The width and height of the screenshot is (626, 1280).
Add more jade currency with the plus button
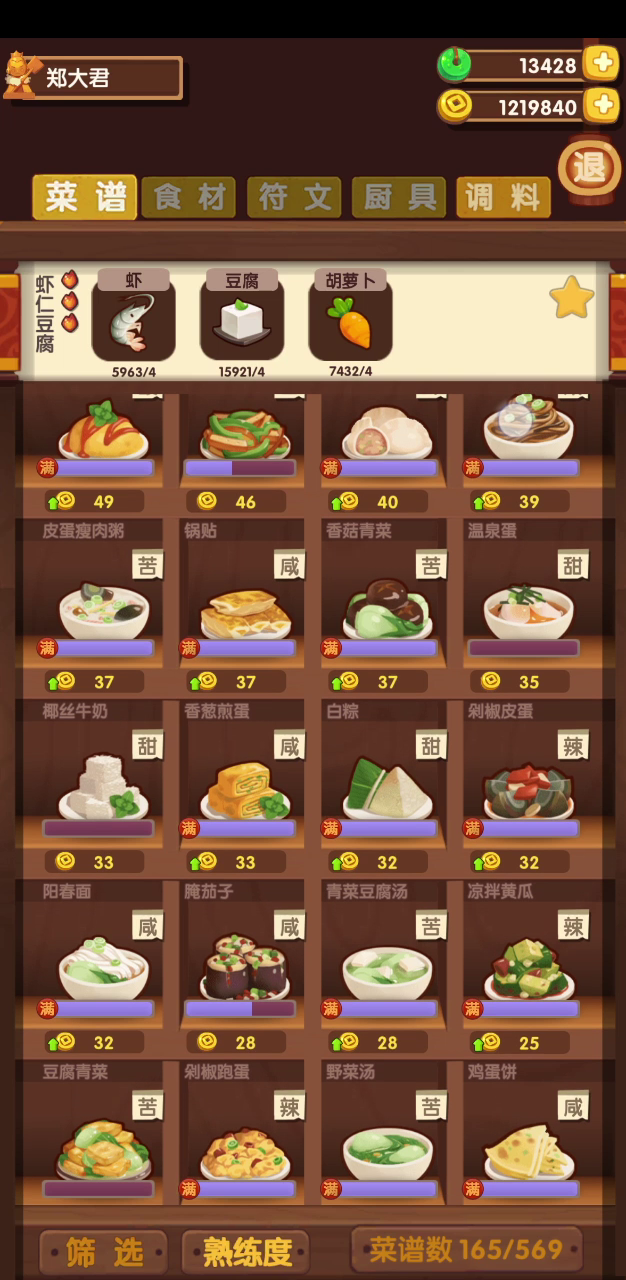(x=601, y=64)
